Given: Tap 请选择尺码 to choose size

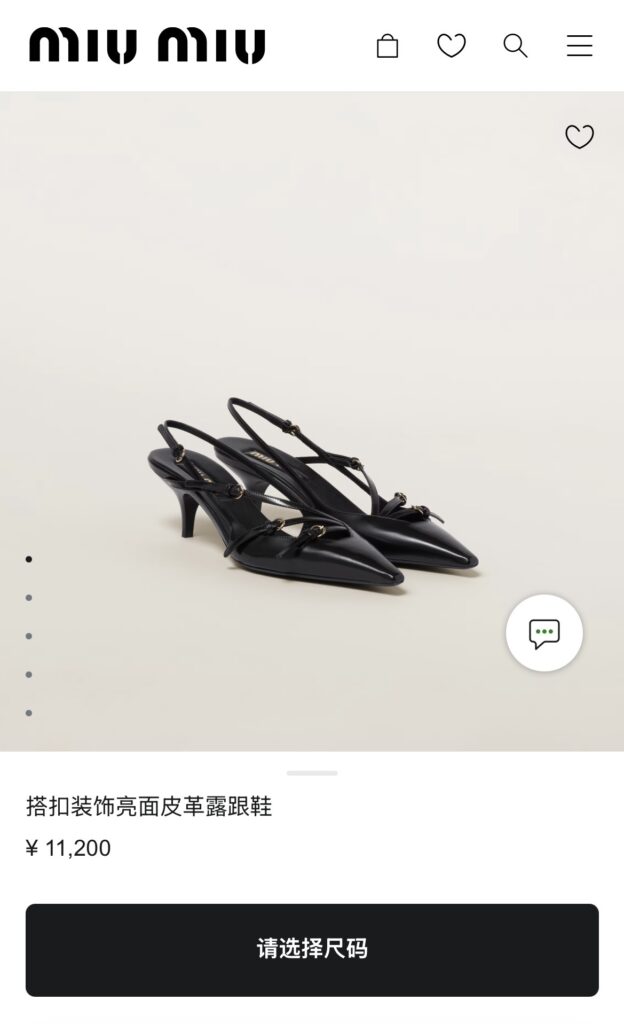Looking at the screenshot, I should coord(312,949).
